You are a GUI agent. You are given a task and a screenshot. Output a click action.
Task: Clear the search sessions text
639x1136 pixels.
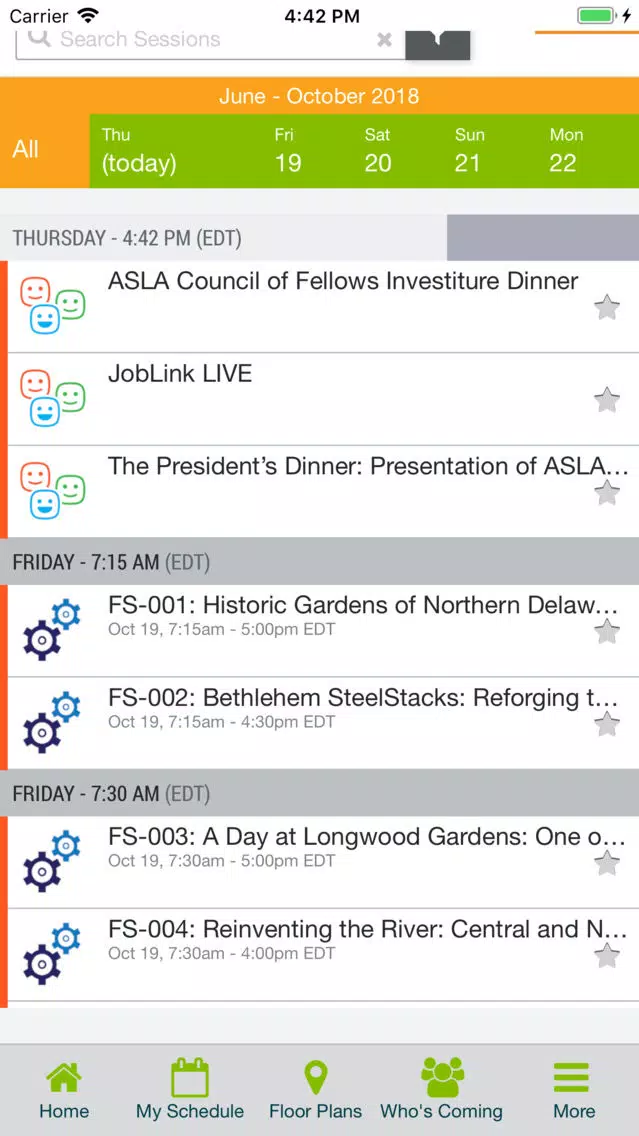click(385, 41)
